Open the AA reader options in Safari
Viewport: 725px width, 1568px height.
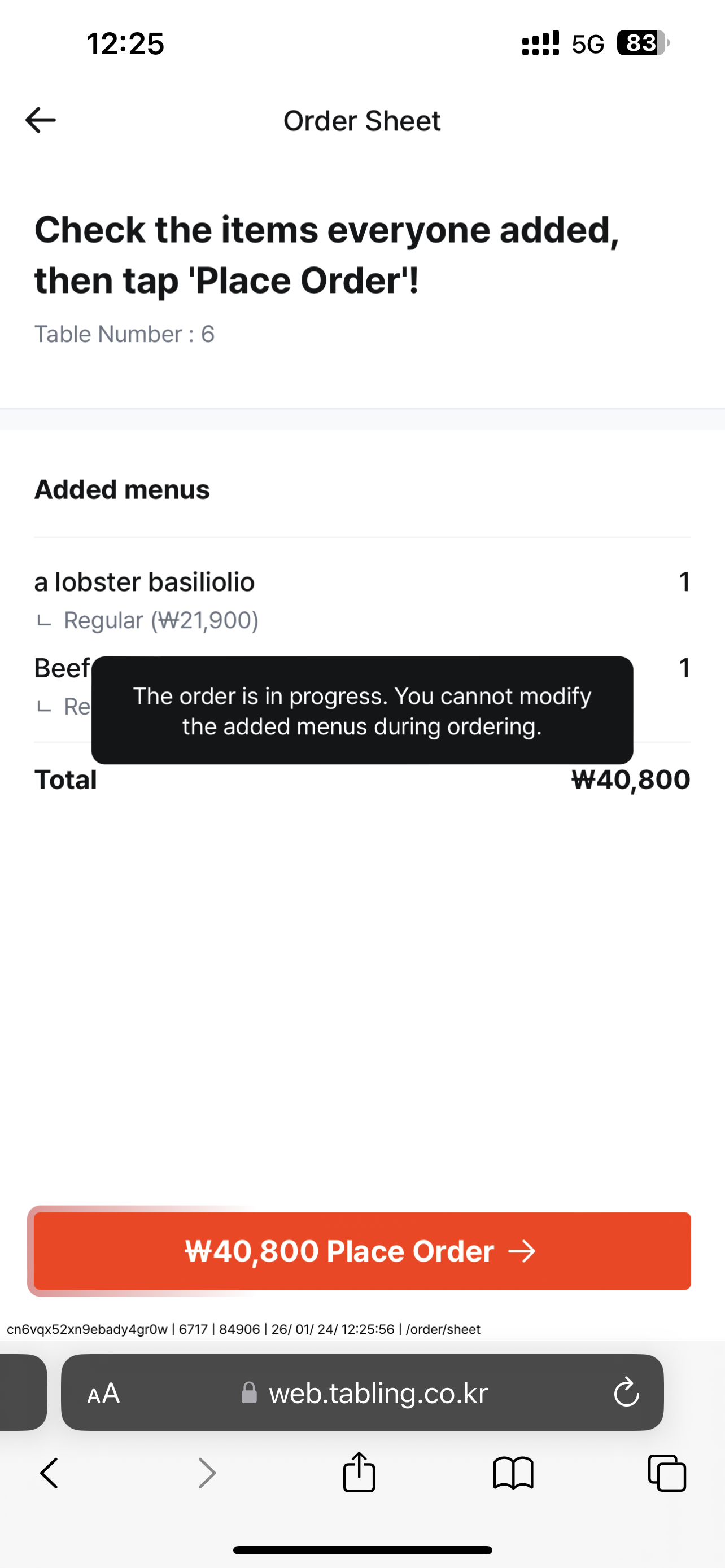click(x=103, y=1393)
